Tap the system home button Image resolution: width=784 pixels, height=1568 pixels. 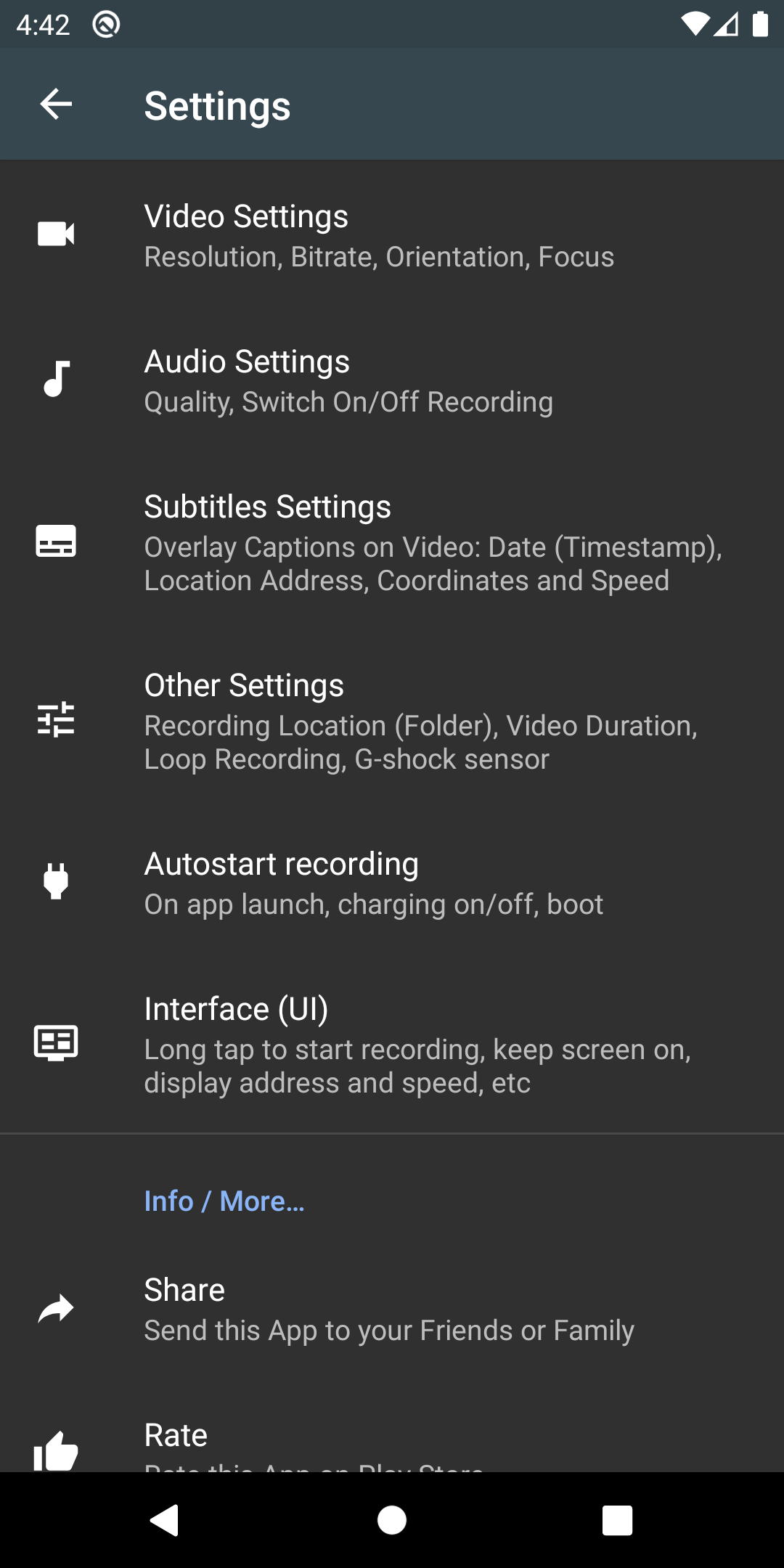point(392,1520)
